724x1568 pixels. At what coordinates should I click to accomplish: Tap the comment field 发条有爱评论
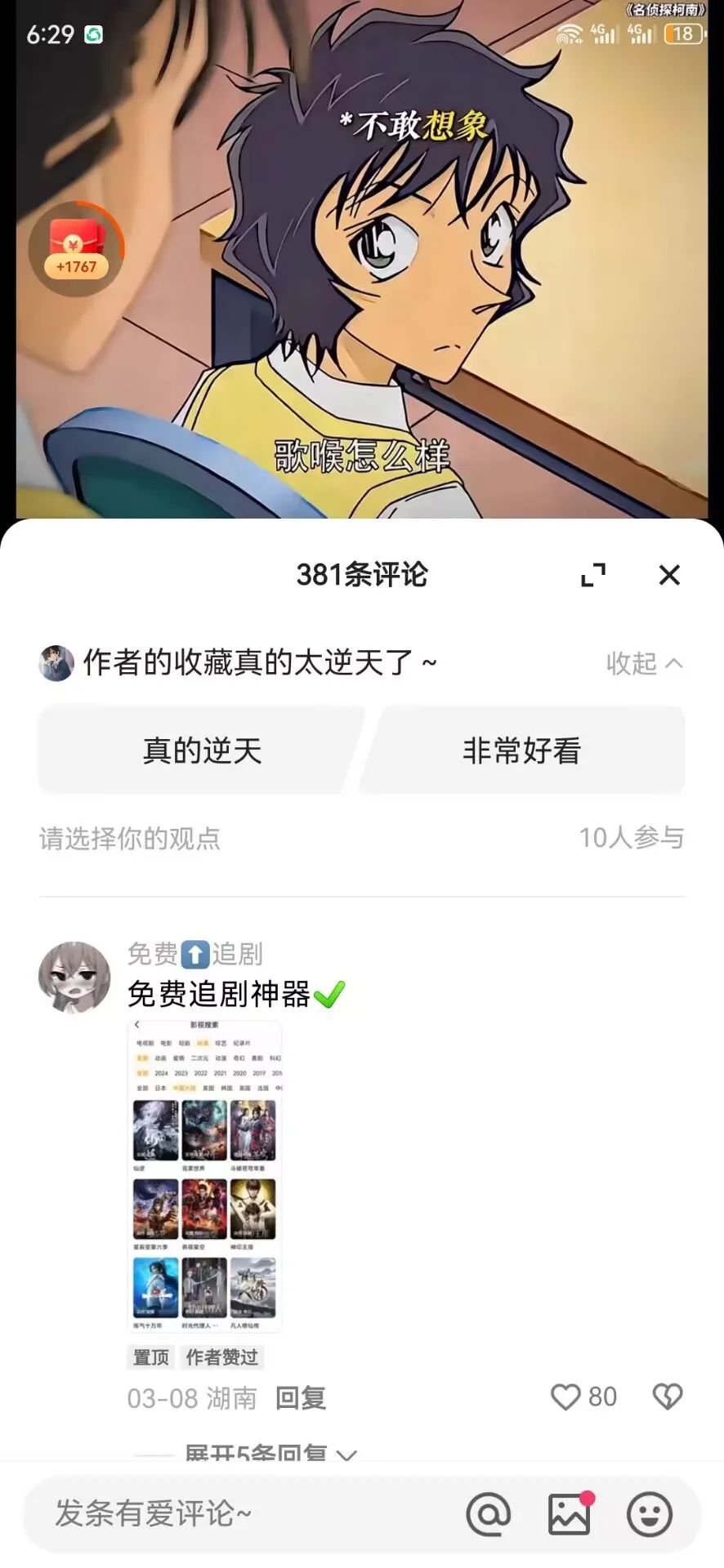coord(245,1513)
